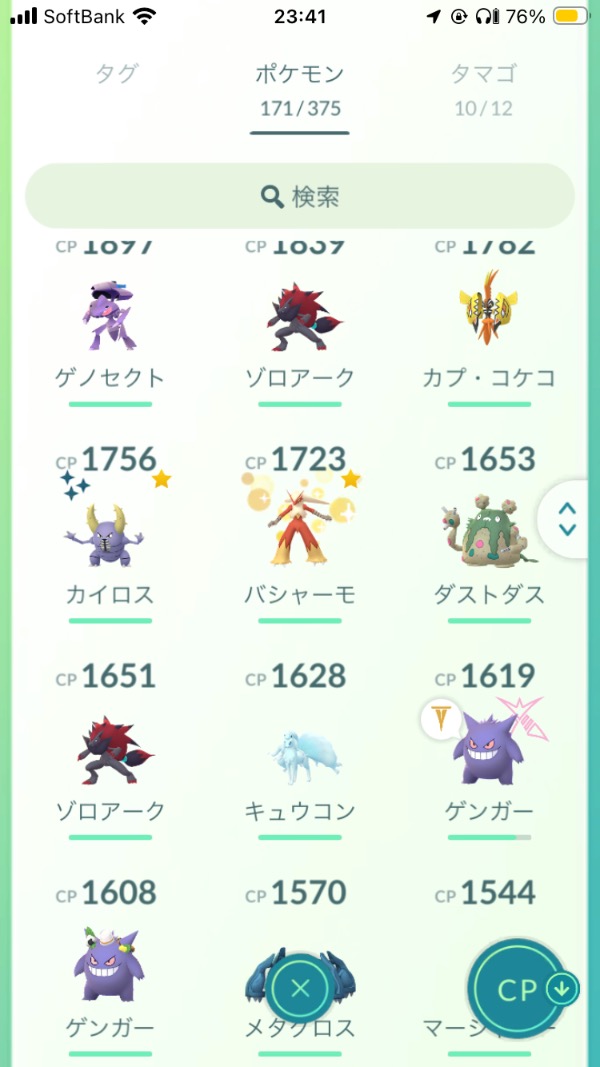This screenshot has height=1067, width=600.
Task: Open ゲノセクト from the Pokémon list
Action: pyautogui.click(x=110, y=320)
